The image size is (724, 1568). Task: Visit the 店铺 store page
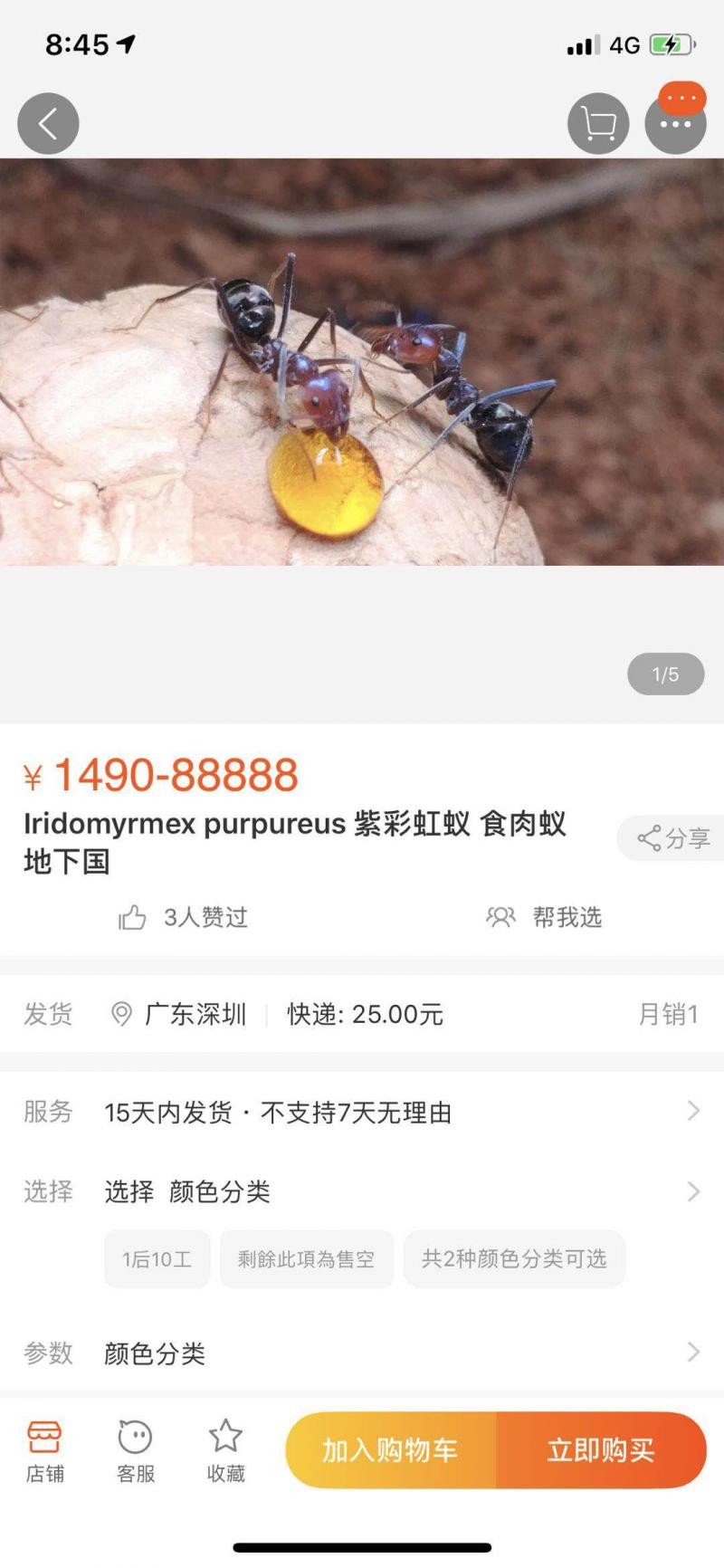[45, 1450]
